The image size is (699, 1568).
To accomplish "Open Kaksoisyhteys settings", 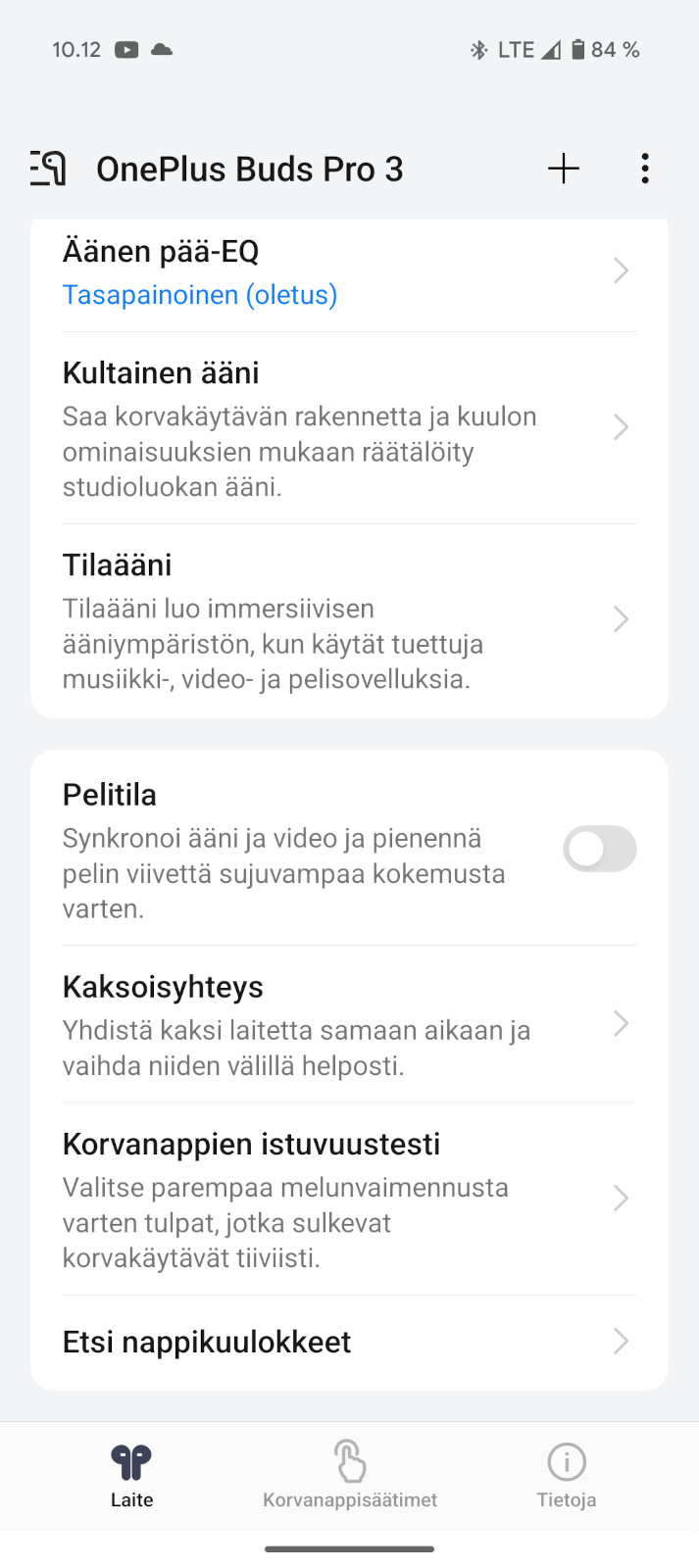I will tap(349, 1025).
